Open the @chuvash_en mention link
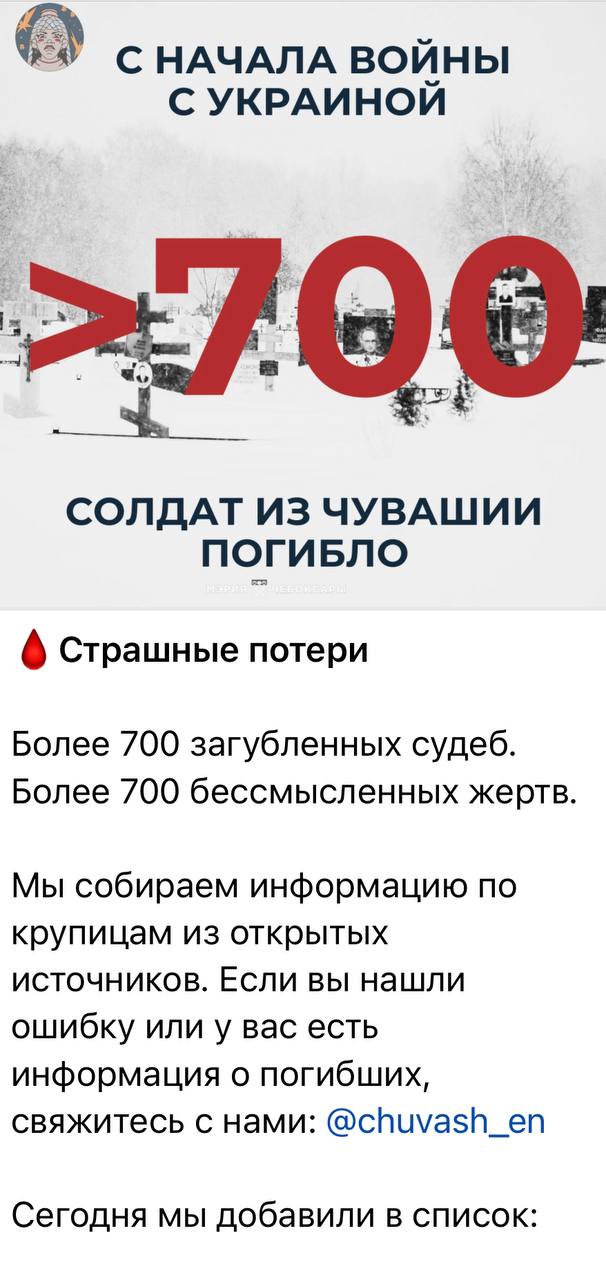 pos(436,1120)
